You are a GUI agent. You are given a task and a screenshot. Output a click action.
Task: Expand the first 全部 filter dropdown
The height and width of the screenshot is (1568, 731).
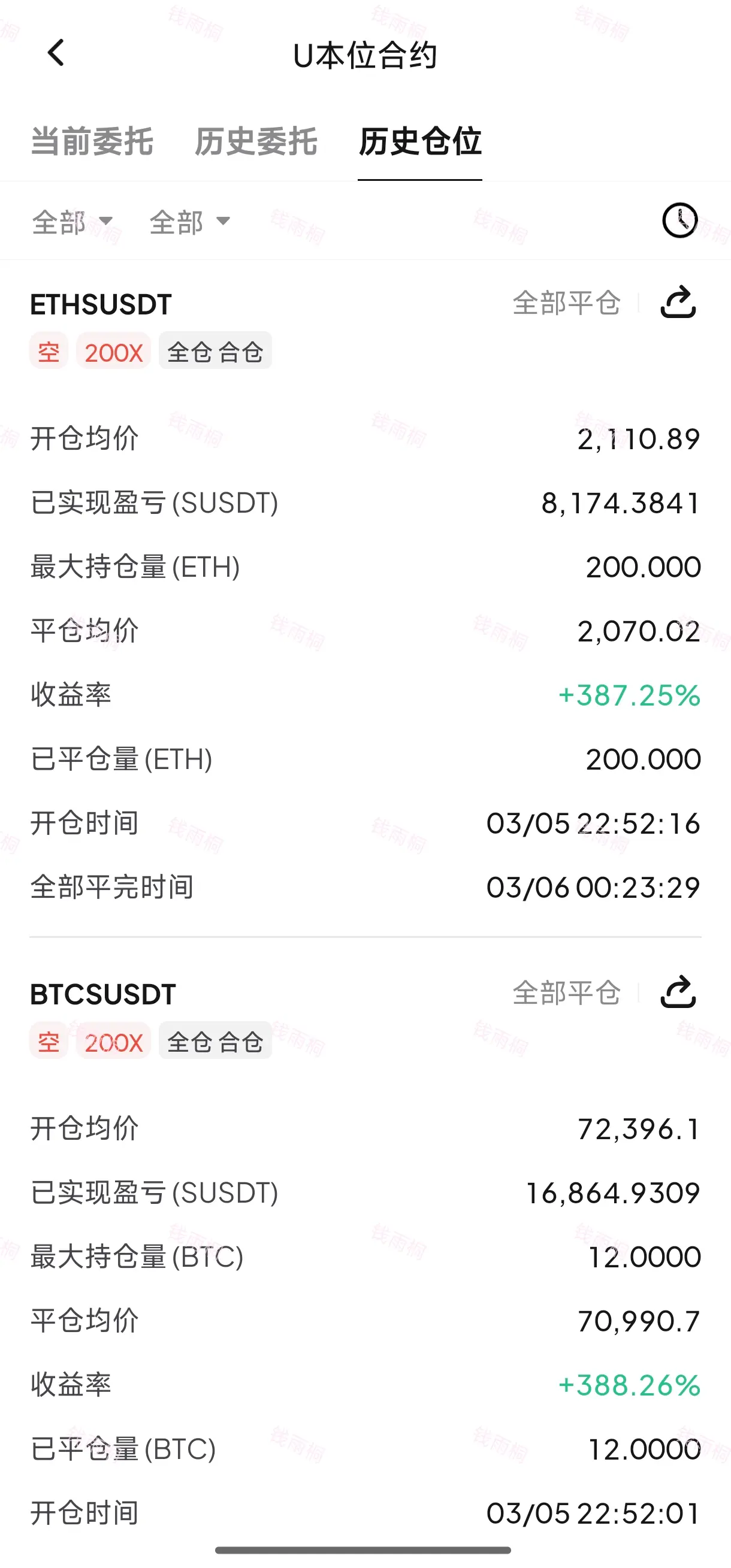pyautogui.click(x=72, y=222)
